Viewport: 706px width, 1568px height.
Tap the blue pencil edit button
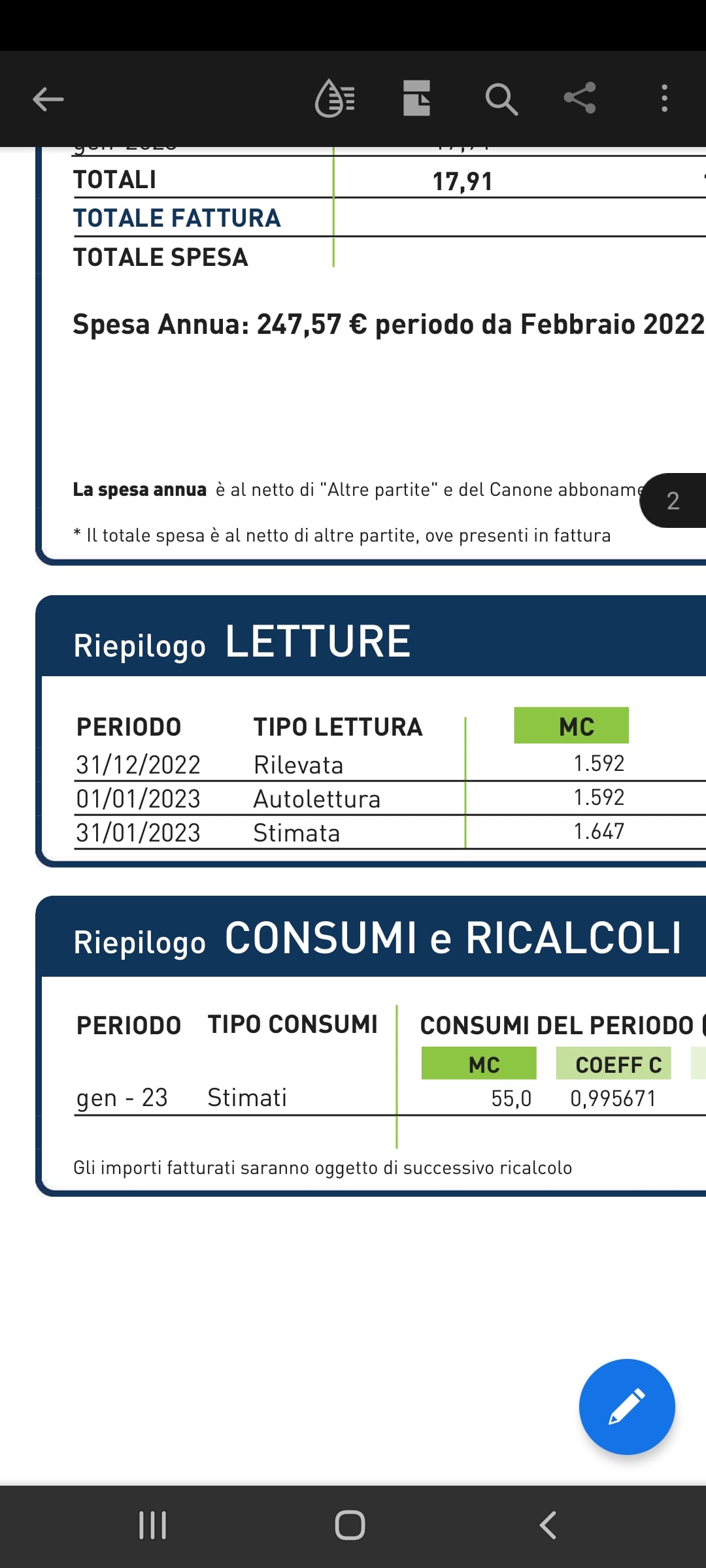[627, 1407]
